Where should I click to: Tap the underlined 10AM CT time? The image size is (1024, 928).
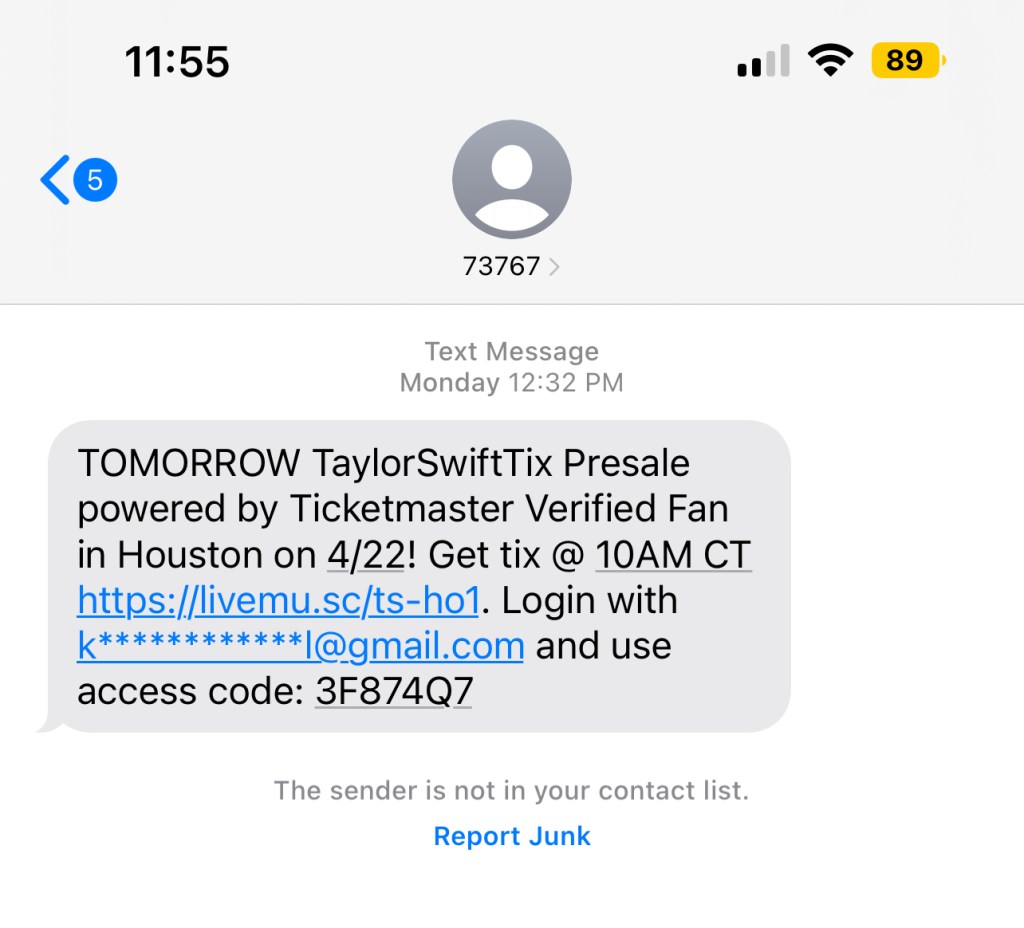click(673, 554)
